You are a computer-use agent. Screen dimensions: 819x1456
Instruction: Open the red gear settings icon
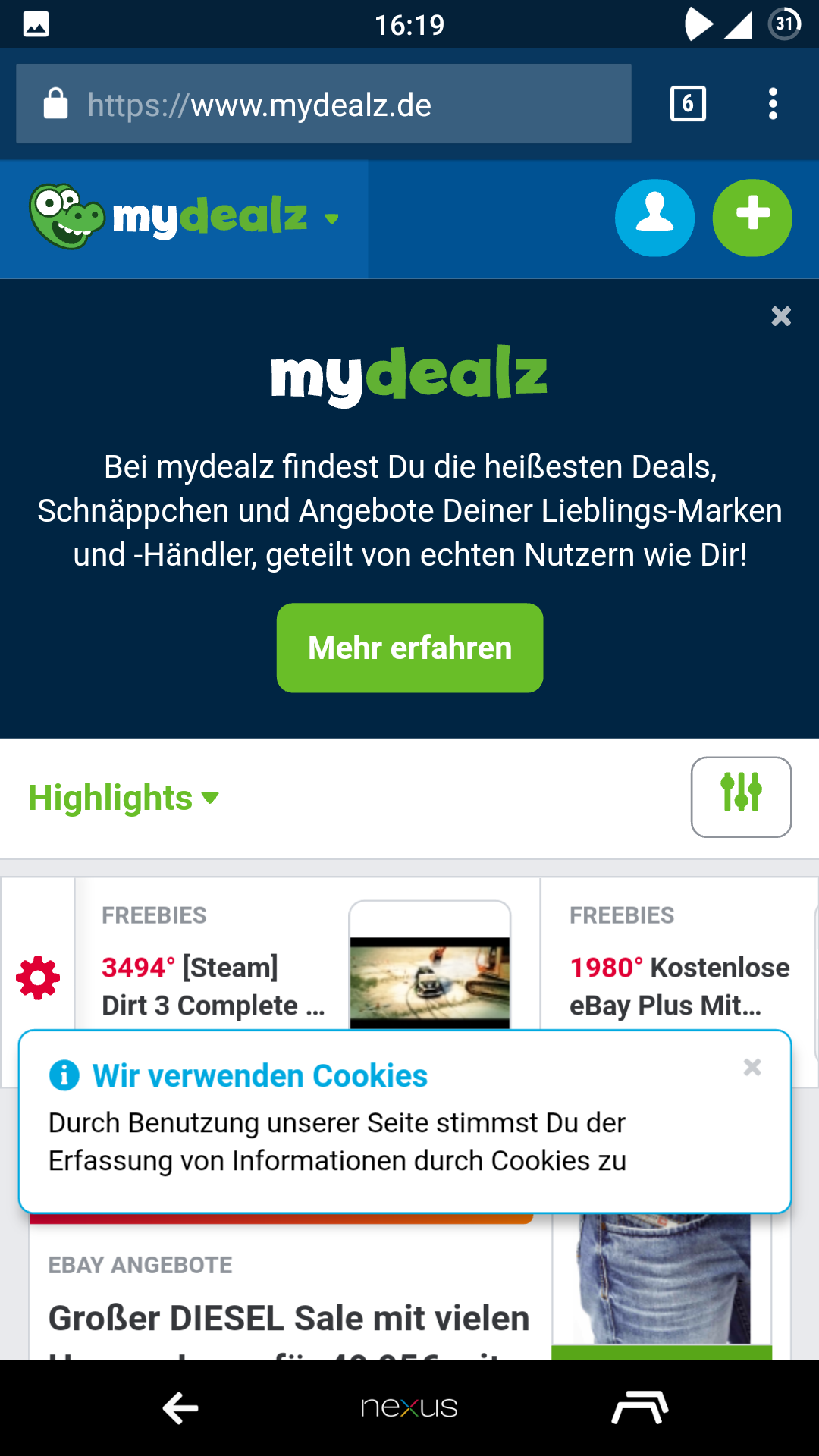[x=38, y=978]
